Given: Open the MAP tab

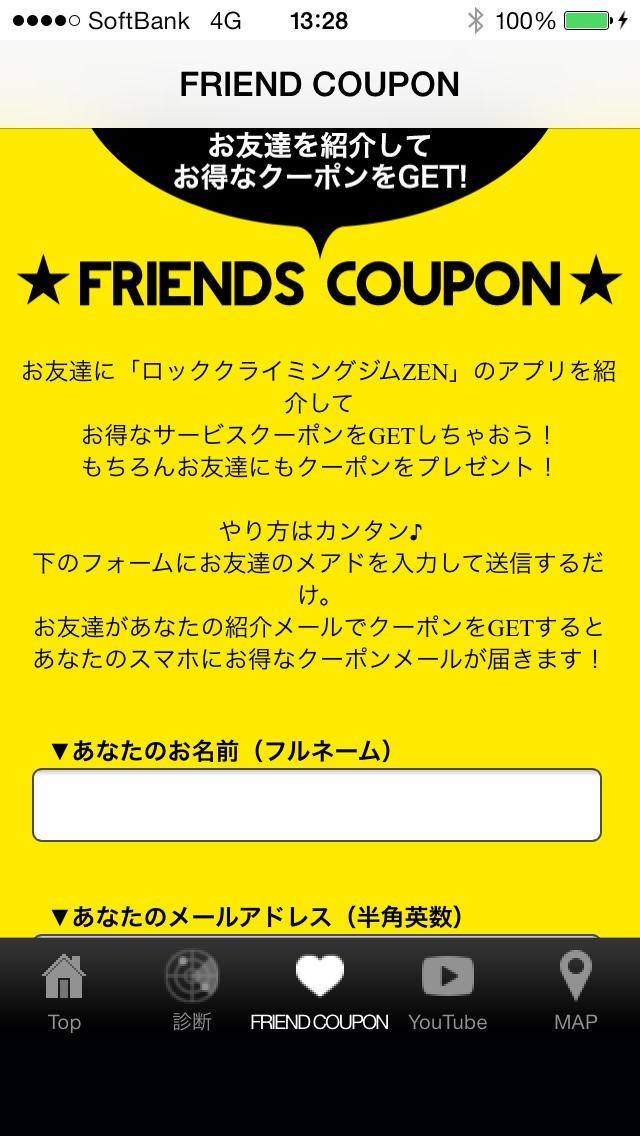Looking at the screenshot, I should coord(576,990).
